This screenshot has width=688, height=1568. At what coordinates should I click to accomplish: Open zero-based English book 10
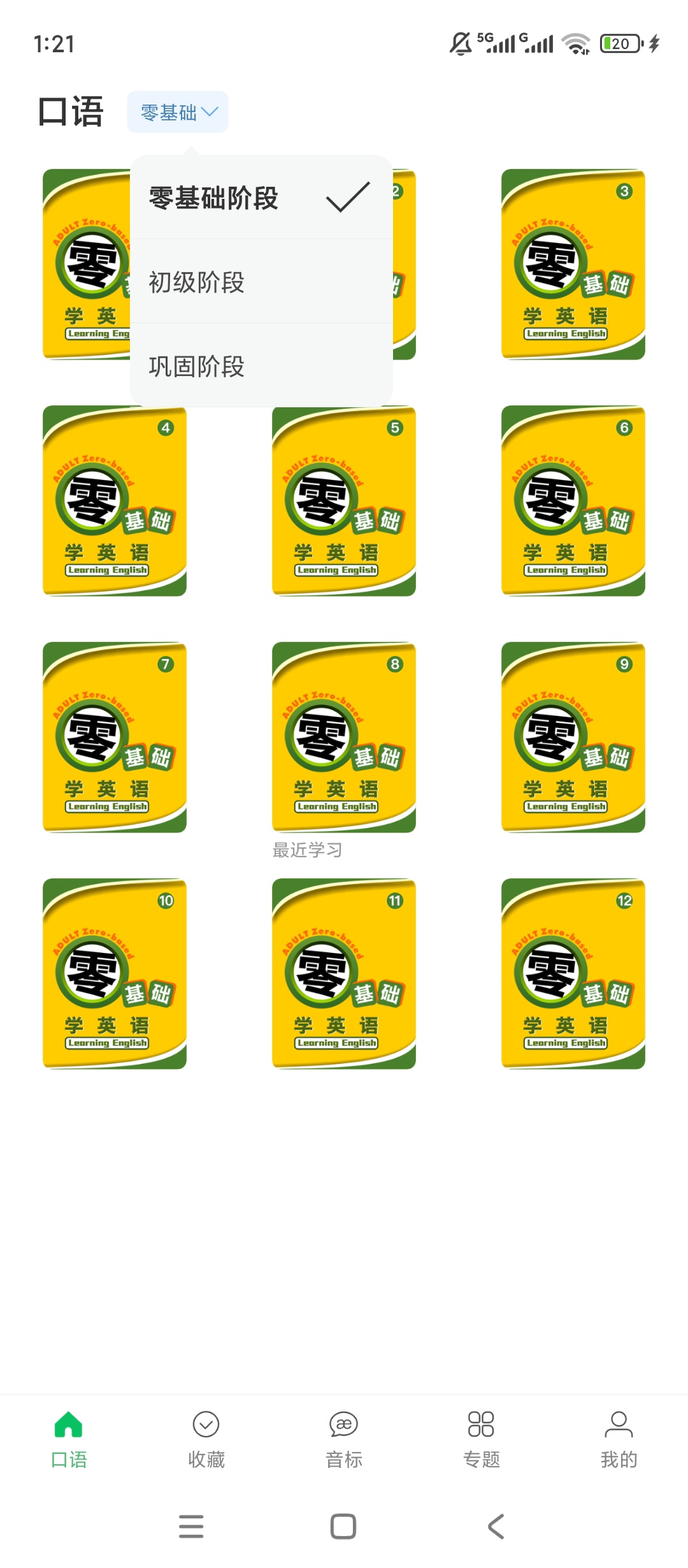click(115, 974)
